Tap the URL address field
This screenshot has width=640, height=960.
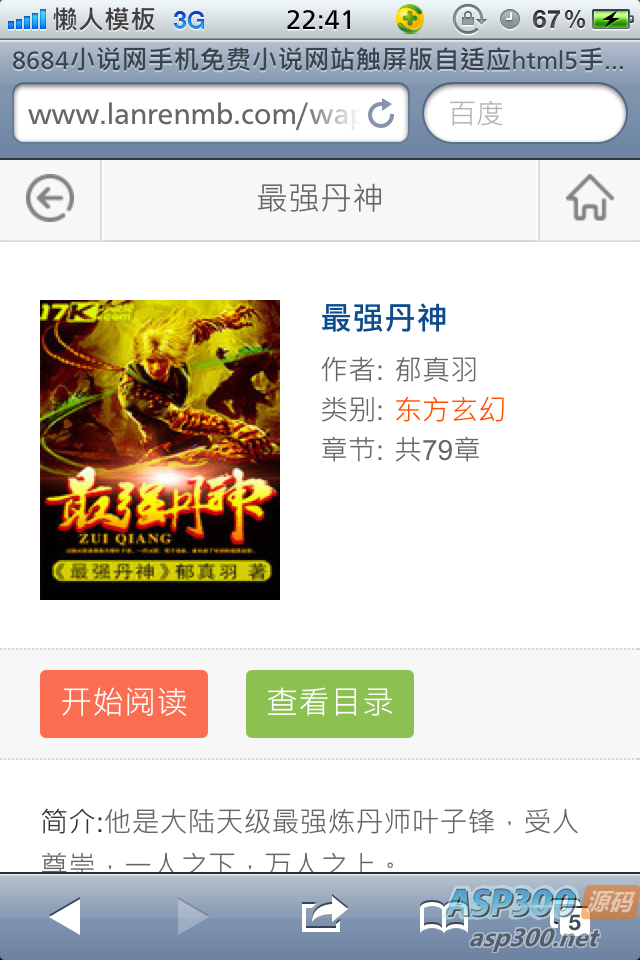190,114
